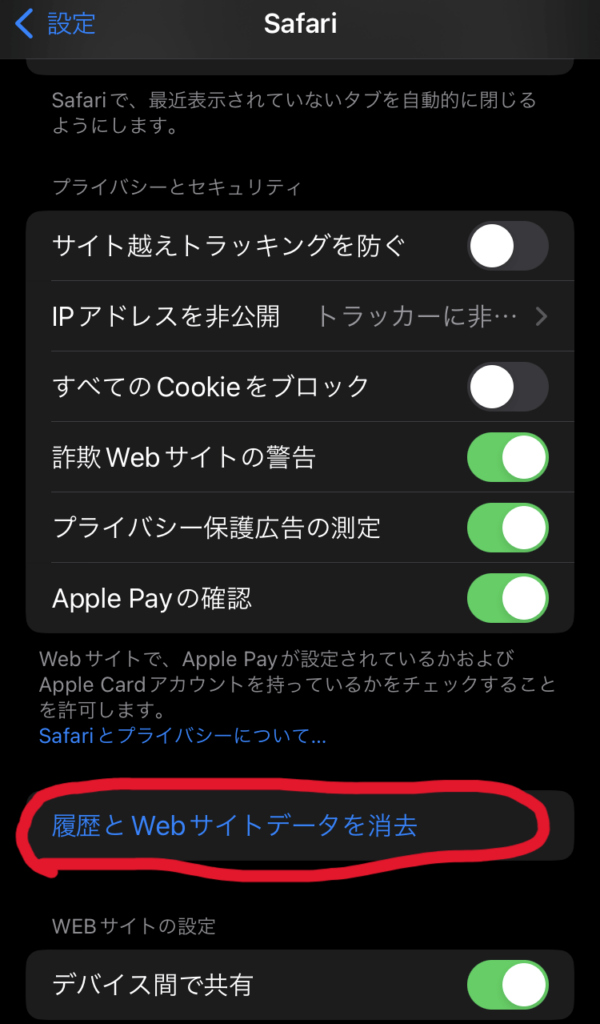The image size is (600, 1024).
Task: Enable サイト越えトラッキングを防ぐ toggle
Action: [507, 246]
